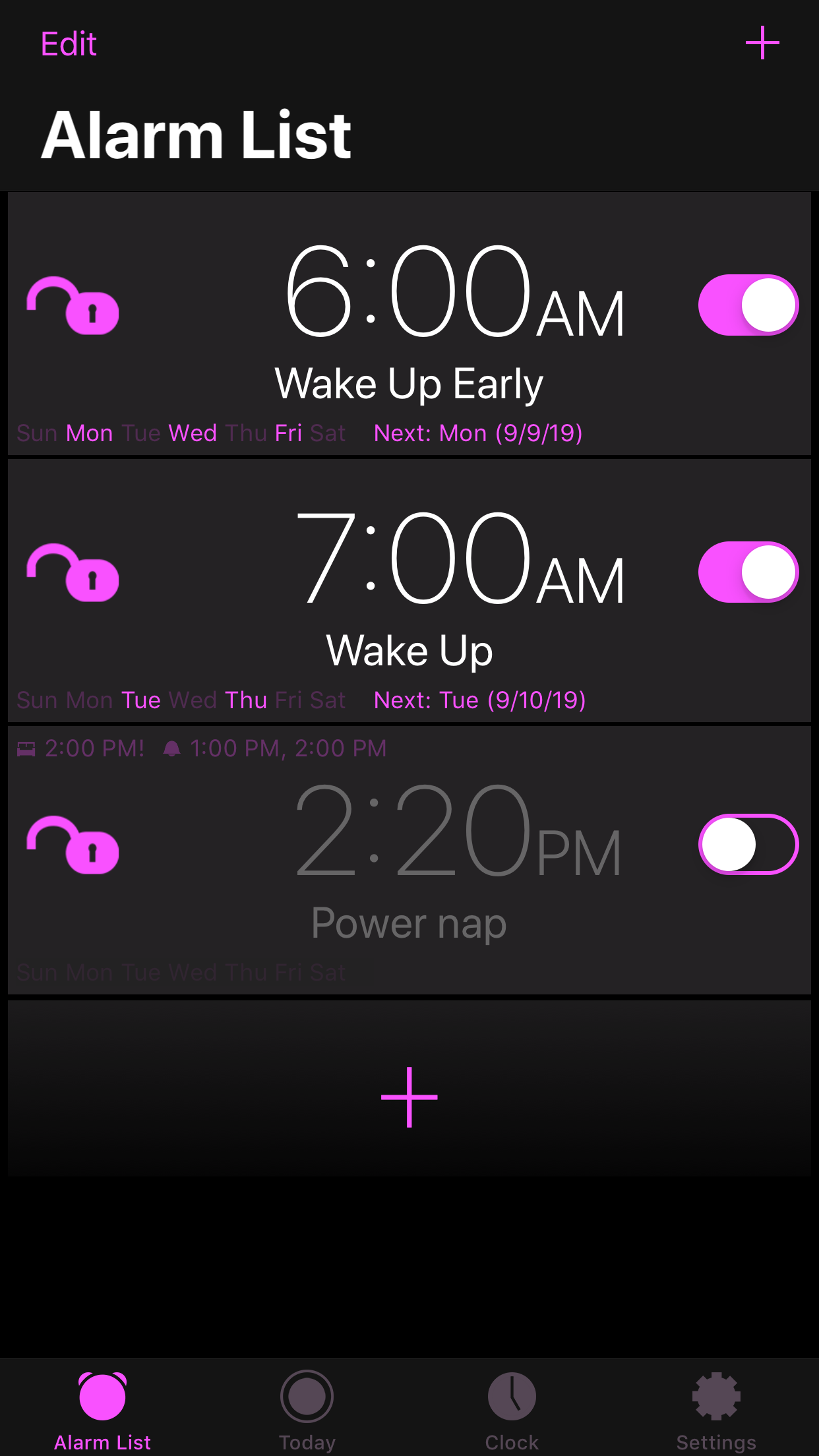Screen dimensions: 819x1456
Task: Tap the lock icon on Wake Up Early alarm
Action: [x=73, y=305]
